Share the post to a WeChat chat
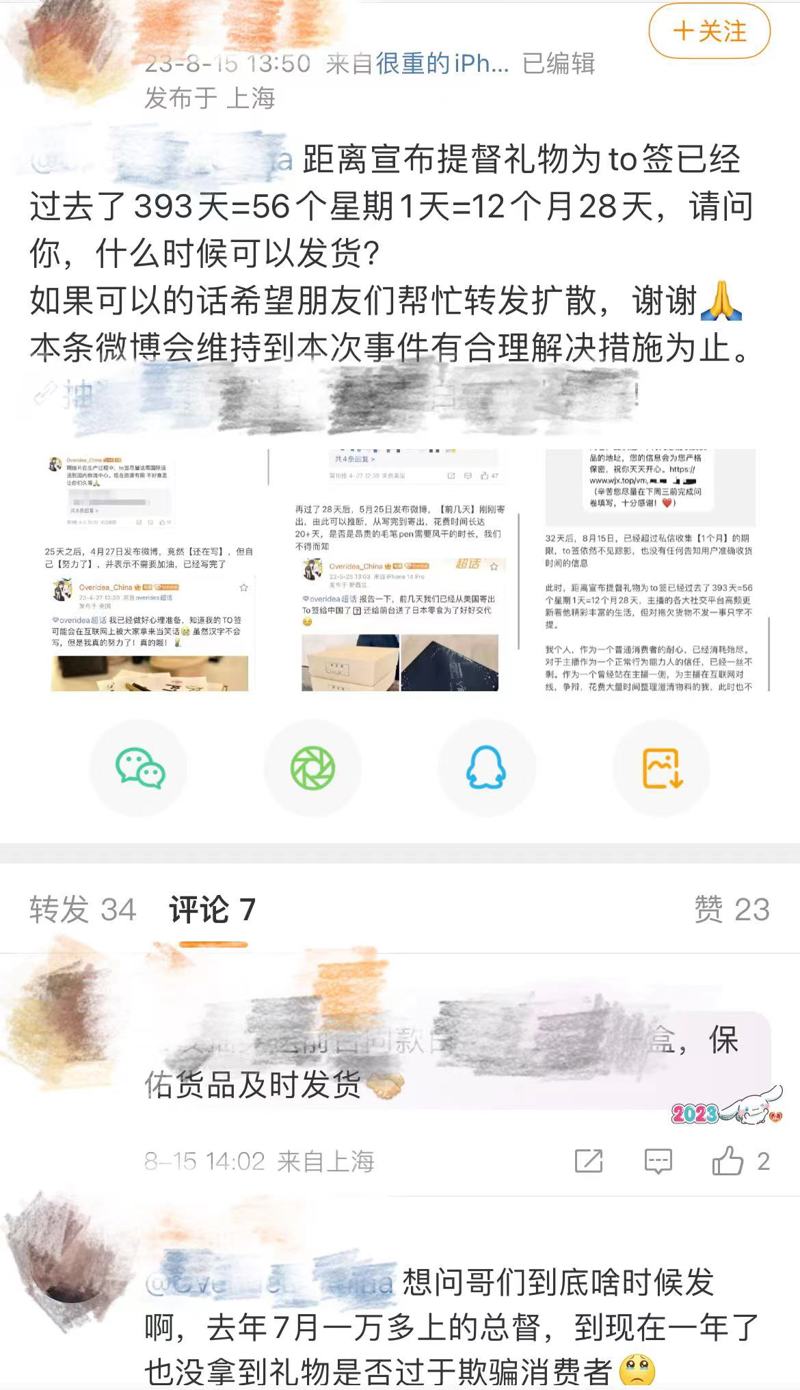800x1390 pixels. tap(140, 768)
